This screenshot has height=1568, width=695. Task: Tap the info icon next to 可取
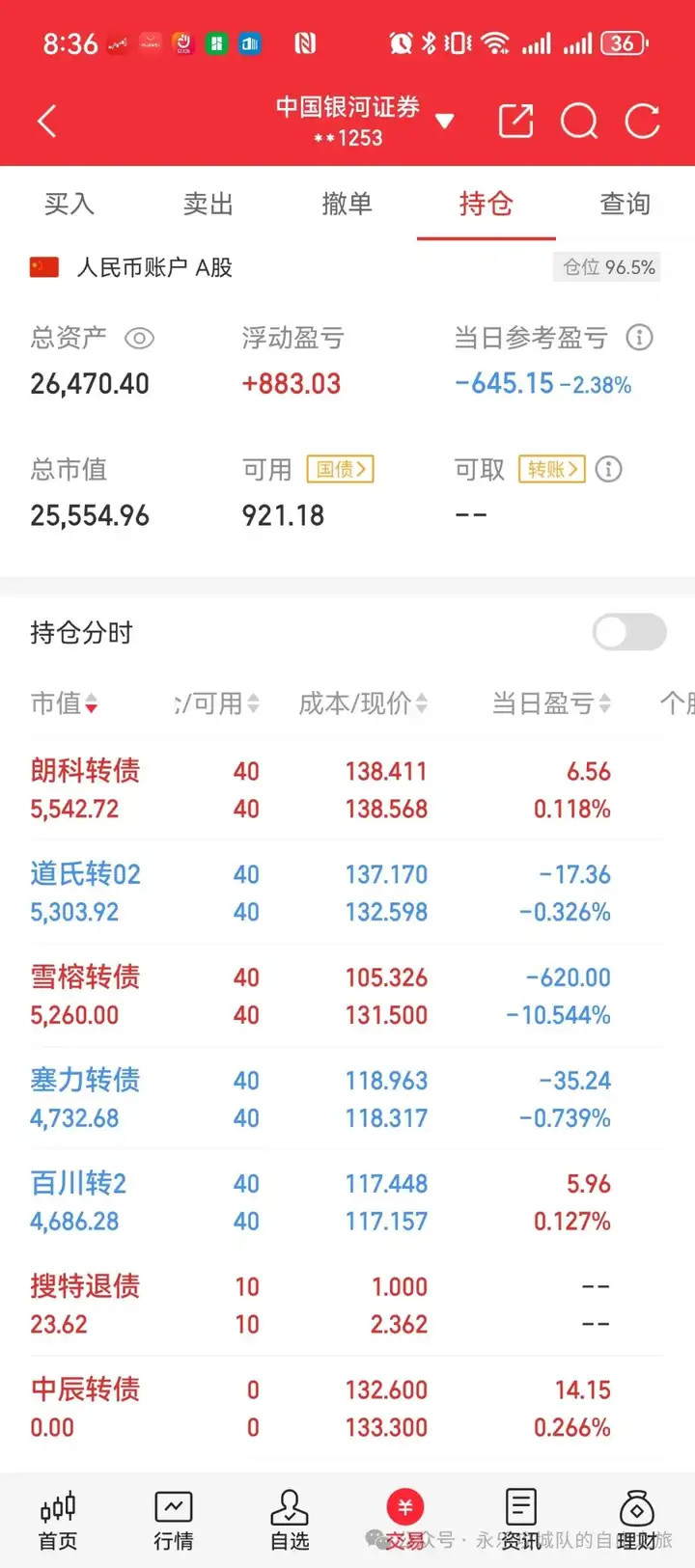pyautogui.click(x=611, y=470)
